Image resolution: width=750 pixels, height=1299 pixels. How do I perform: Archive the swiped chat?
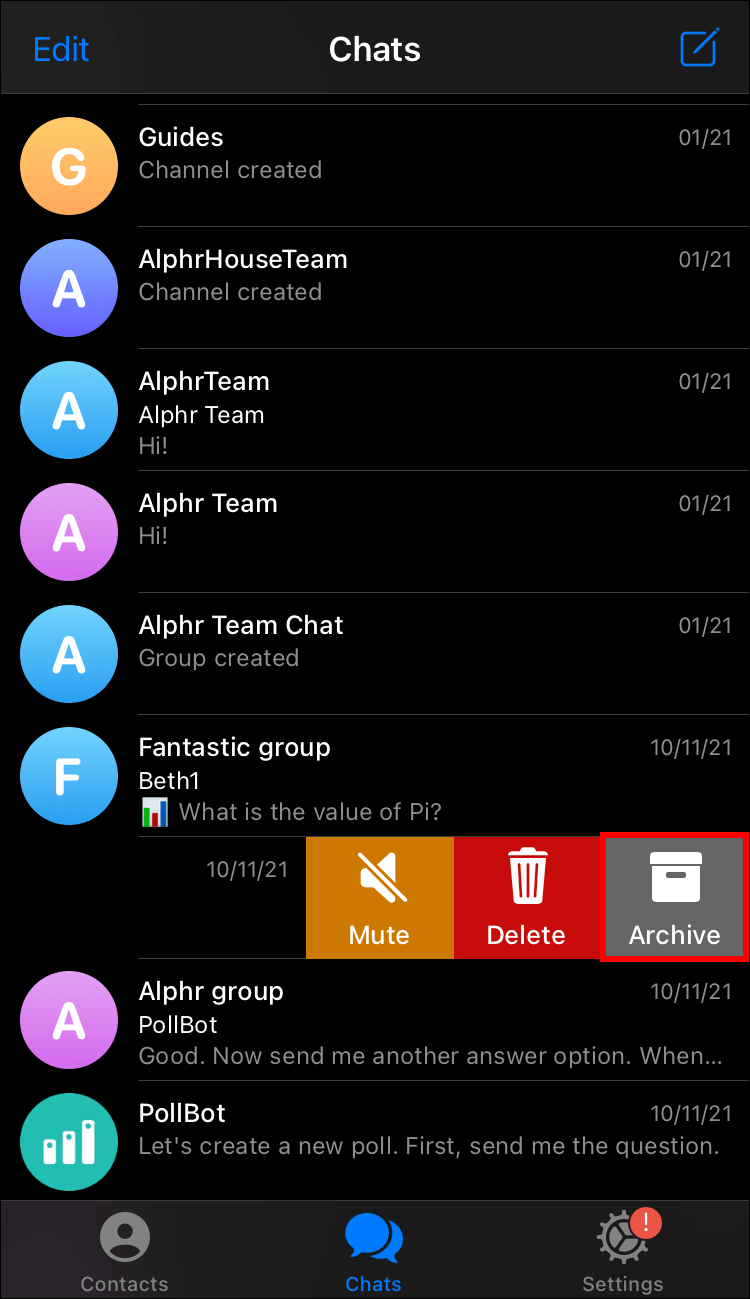coord(675,897)
